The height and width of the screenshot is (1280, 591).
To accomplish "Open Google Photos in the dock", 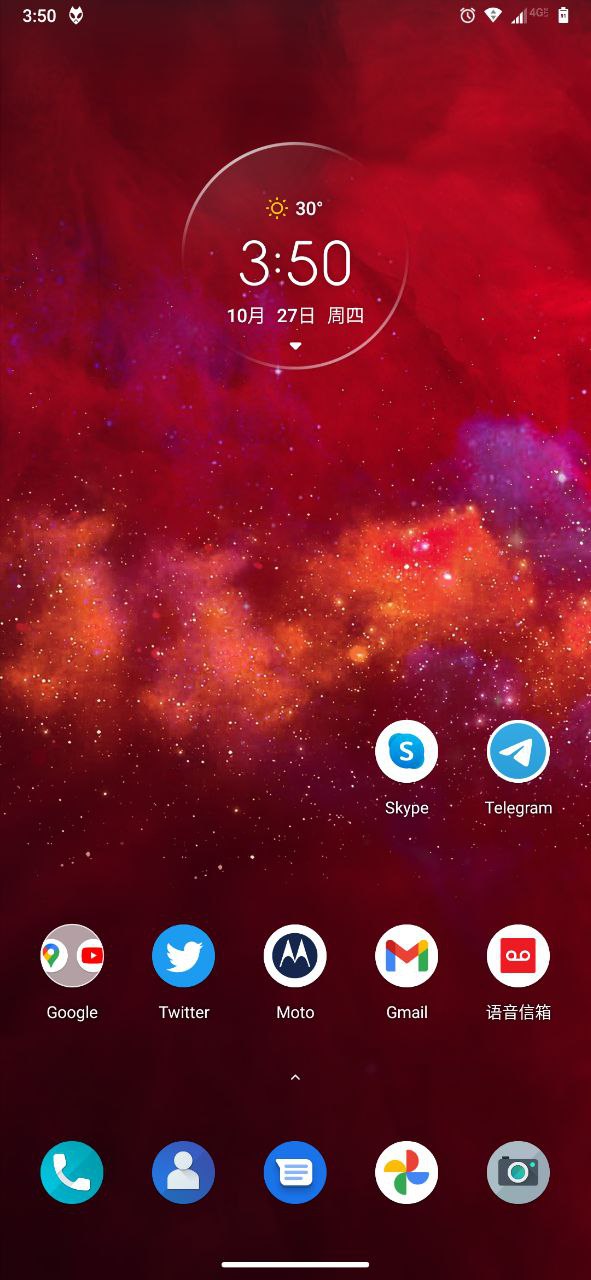I will 406,1172.
